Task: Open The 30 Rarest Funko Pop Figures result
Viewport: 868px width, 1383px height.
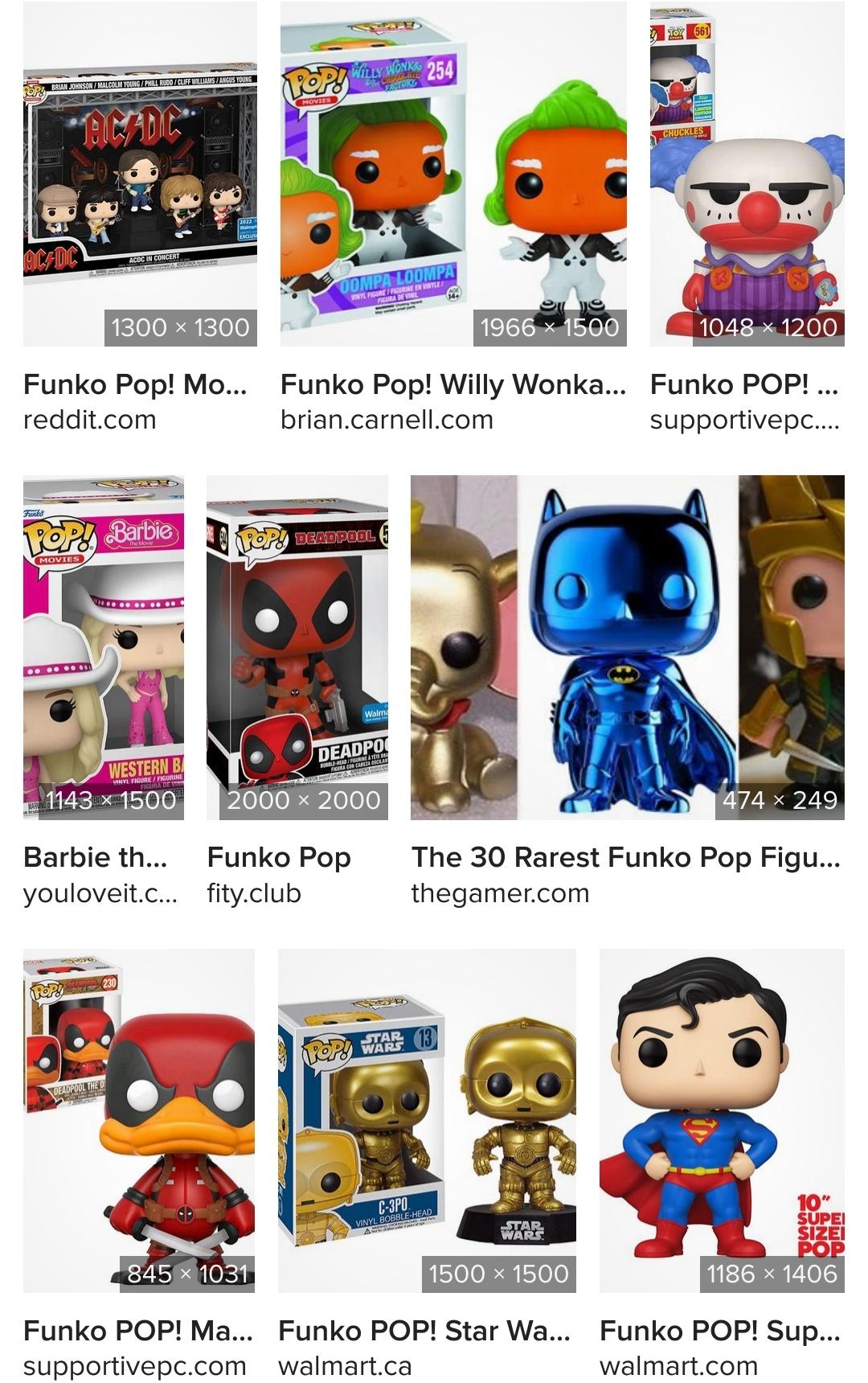Action: click(627, 647)
